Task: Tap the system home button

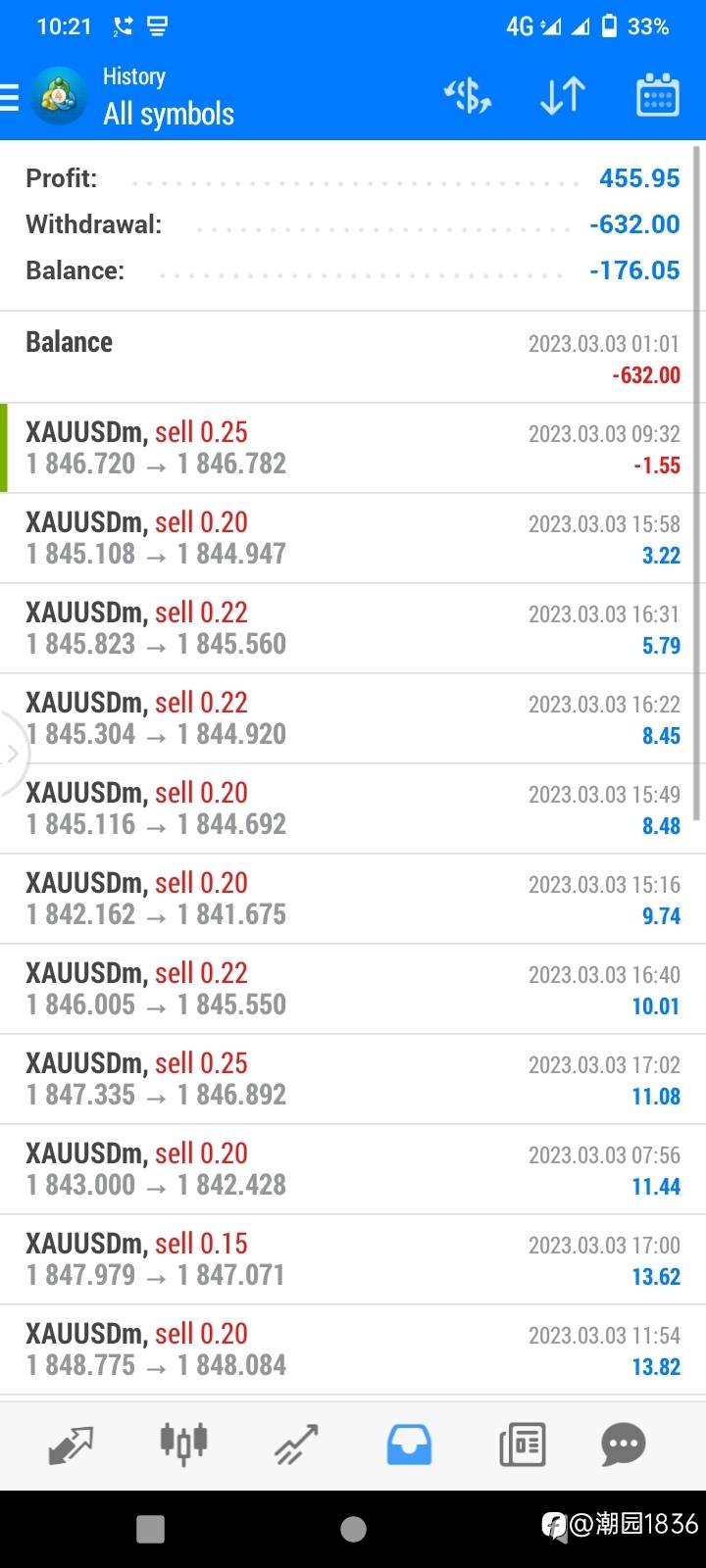Action: [x=353, y=1529]
